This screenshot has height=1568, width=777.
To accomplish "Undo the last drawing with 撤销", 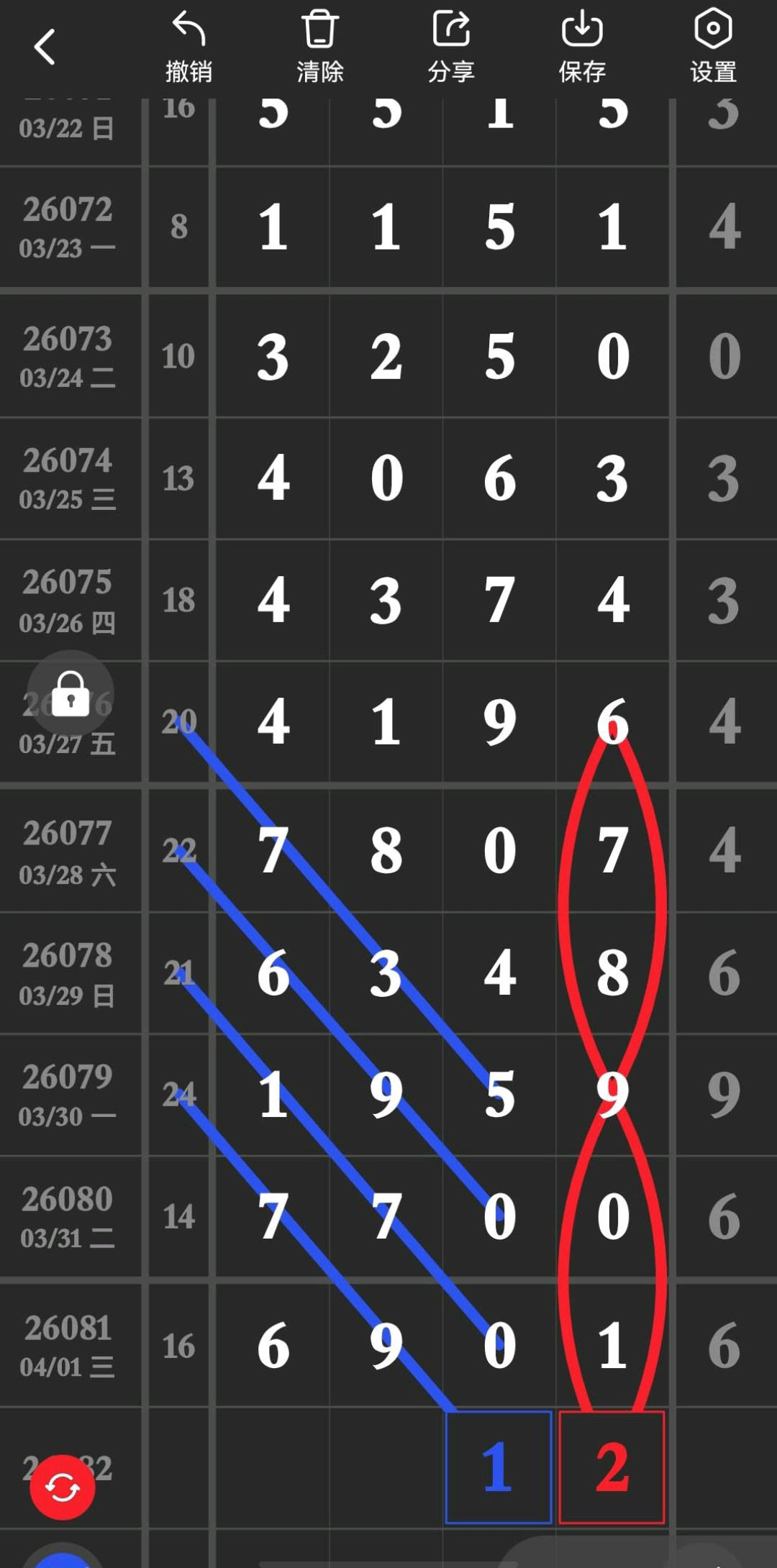I will (188, 47).
